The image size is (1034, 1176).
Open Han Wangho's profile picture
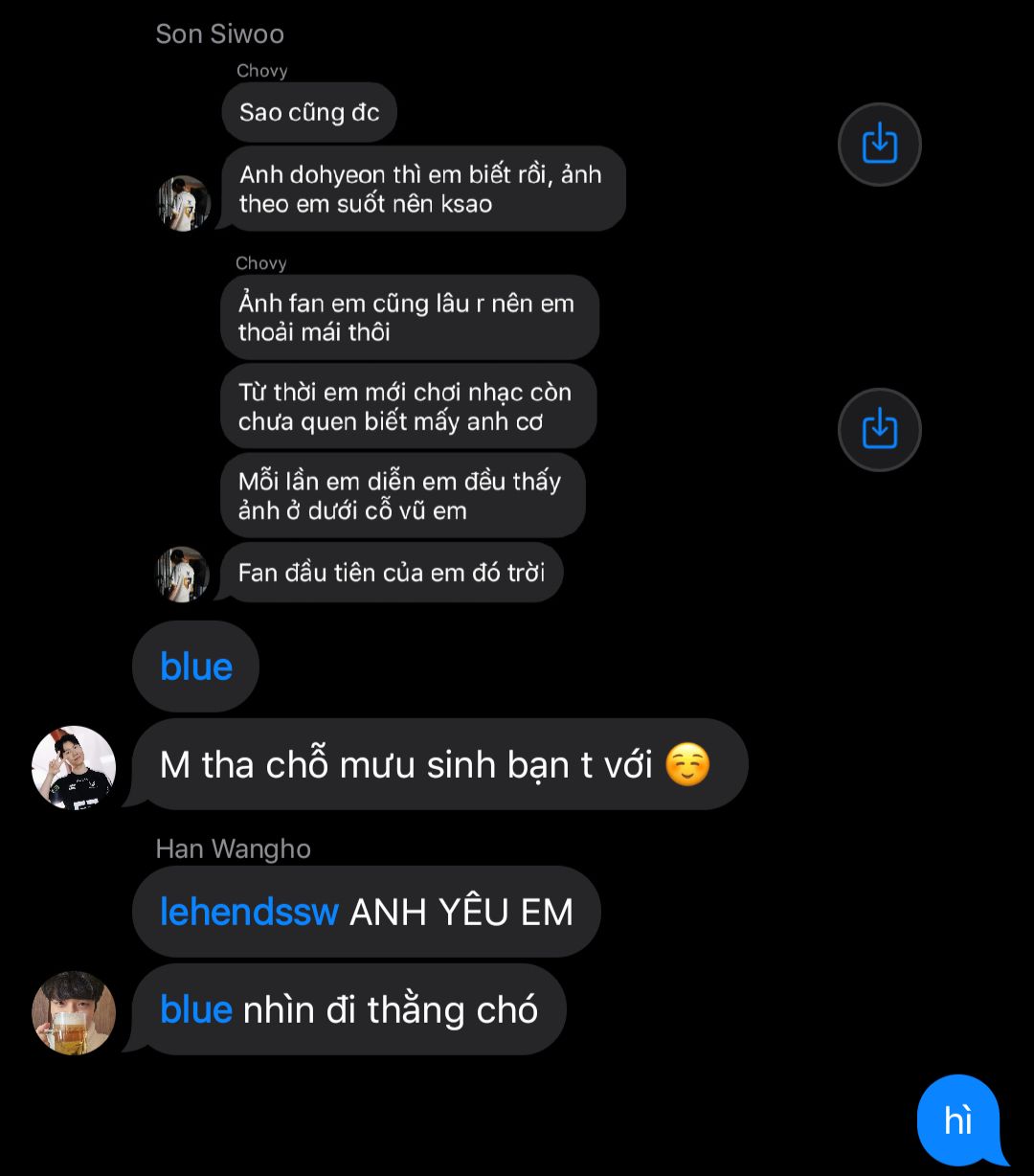click(x=74, y=1012)
